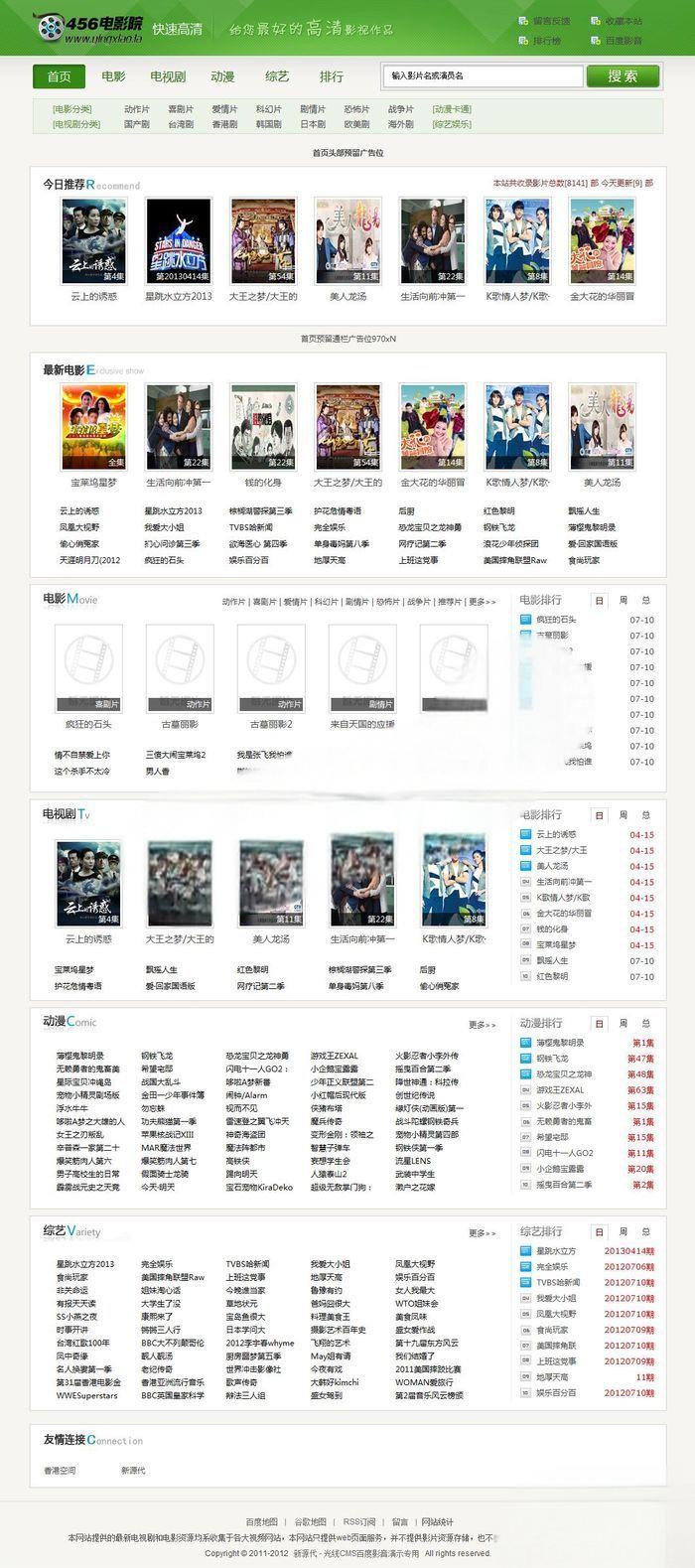Tap the movie name search field
This screenshot has width=695, height=1568.
(x=483, y=75)
